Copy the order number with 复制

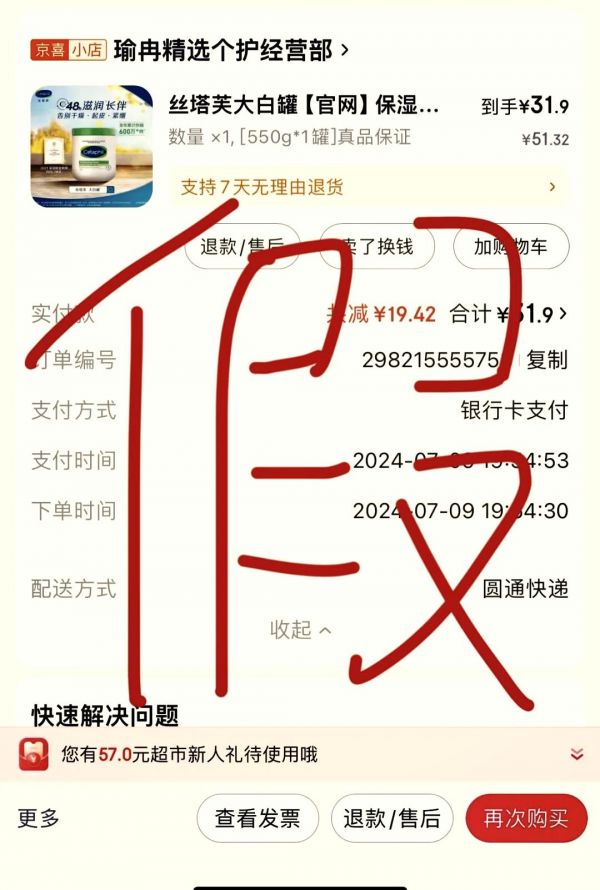tap(547, 360)
